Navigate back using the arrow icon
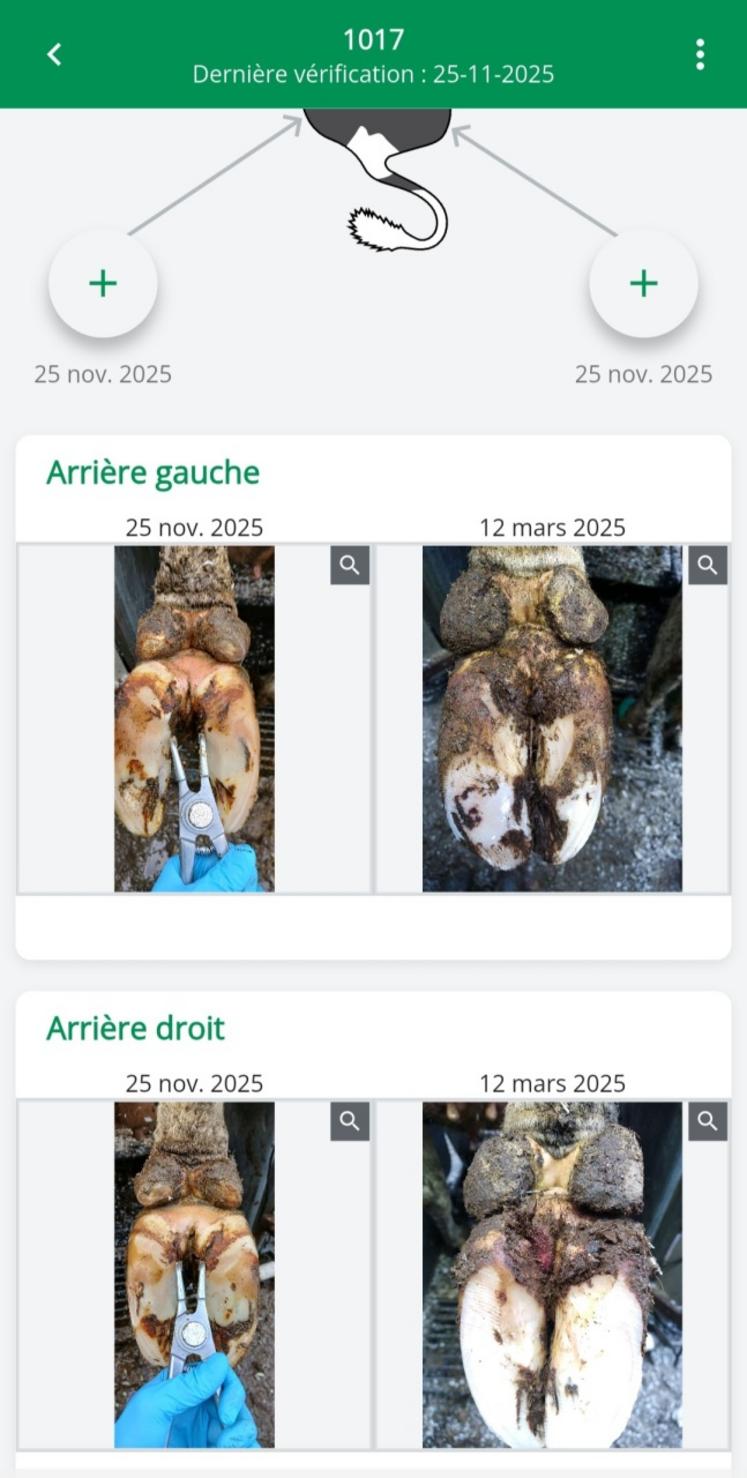Screen dimensions: 747x1478 [x=54, y=54]
